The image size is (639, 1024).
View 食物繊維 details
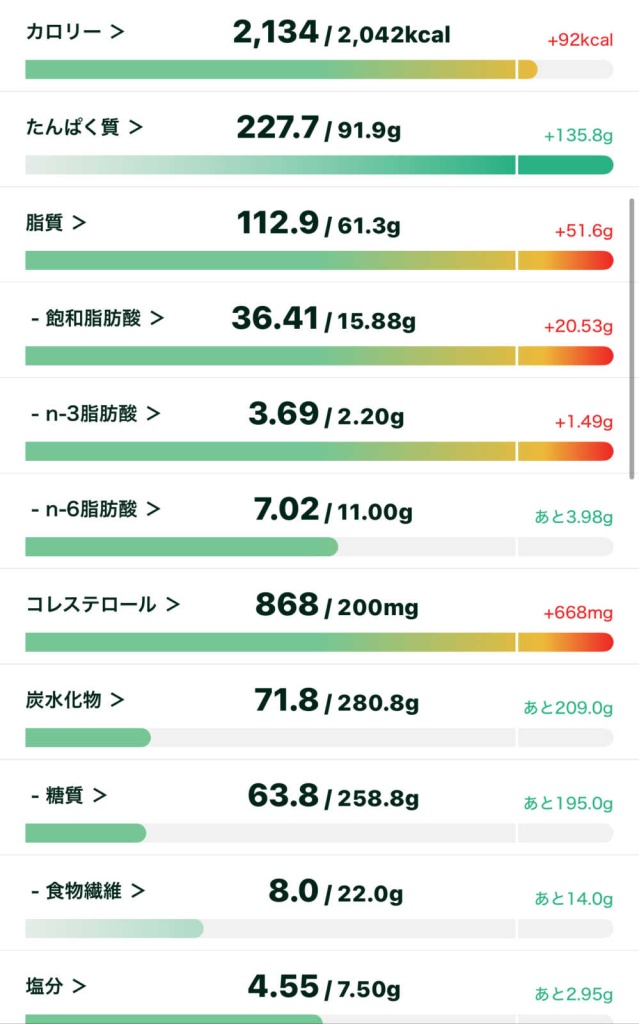(88, 891)
